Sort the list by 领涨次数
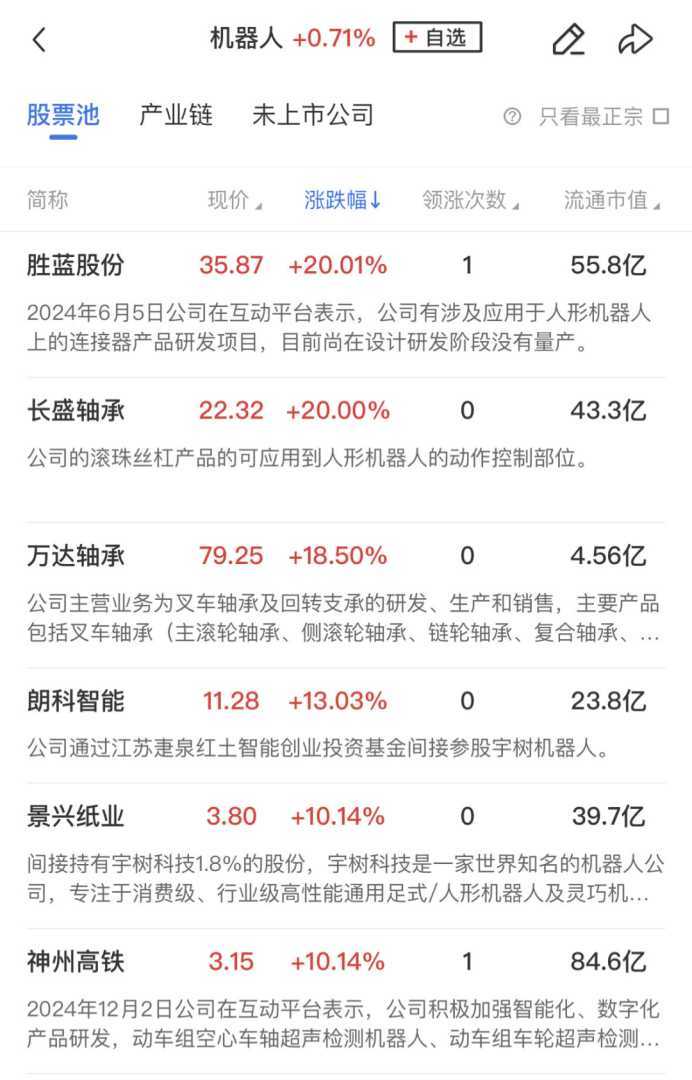This screenshot has height=1080, width=692. 470,200
